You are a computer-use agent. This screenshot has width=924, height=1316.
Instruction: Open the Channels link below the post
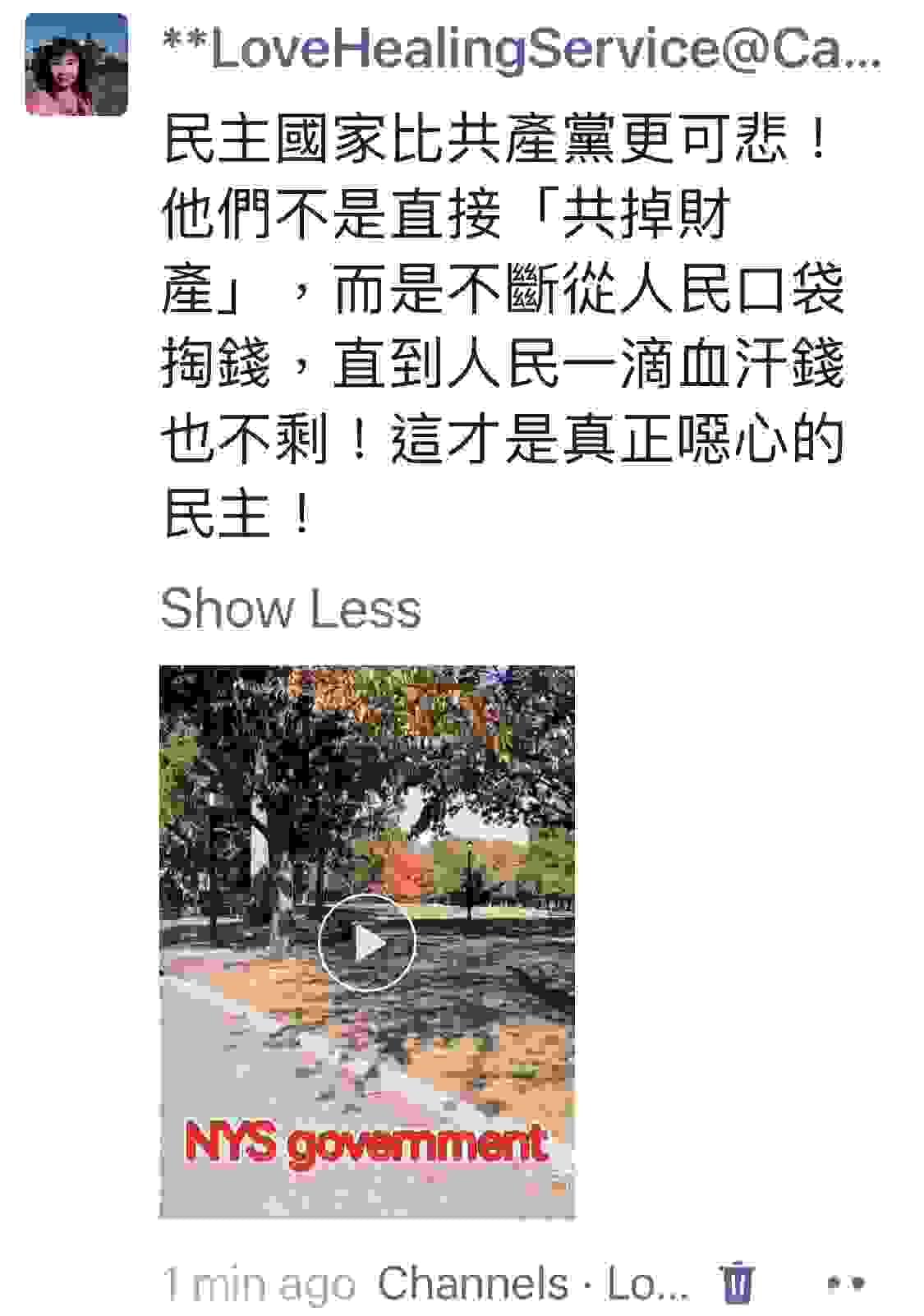click(472, 1283)
